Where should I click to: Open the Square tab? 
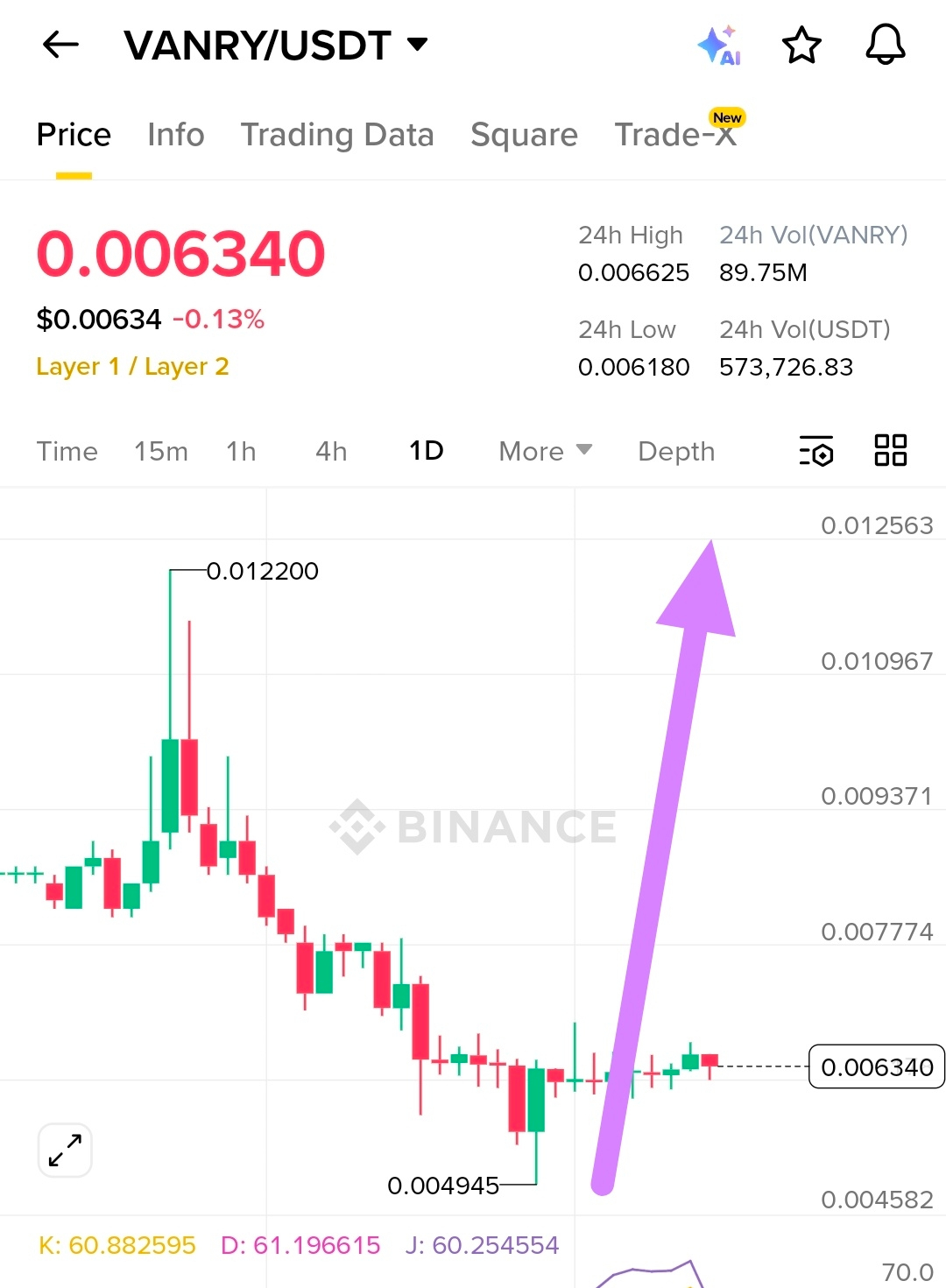[x=524, y=135]
